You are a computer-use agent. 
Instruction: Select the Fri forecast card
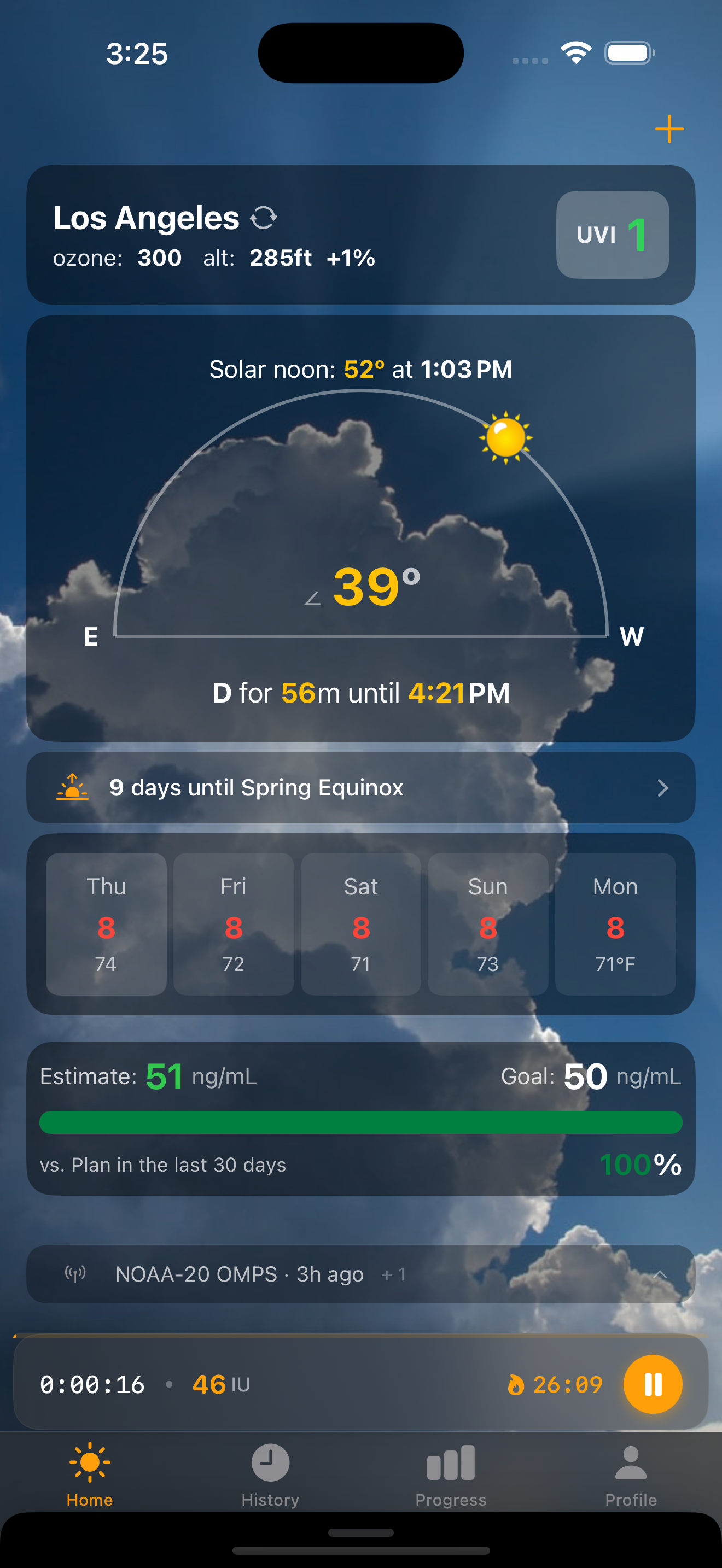[x=233, y=923]
